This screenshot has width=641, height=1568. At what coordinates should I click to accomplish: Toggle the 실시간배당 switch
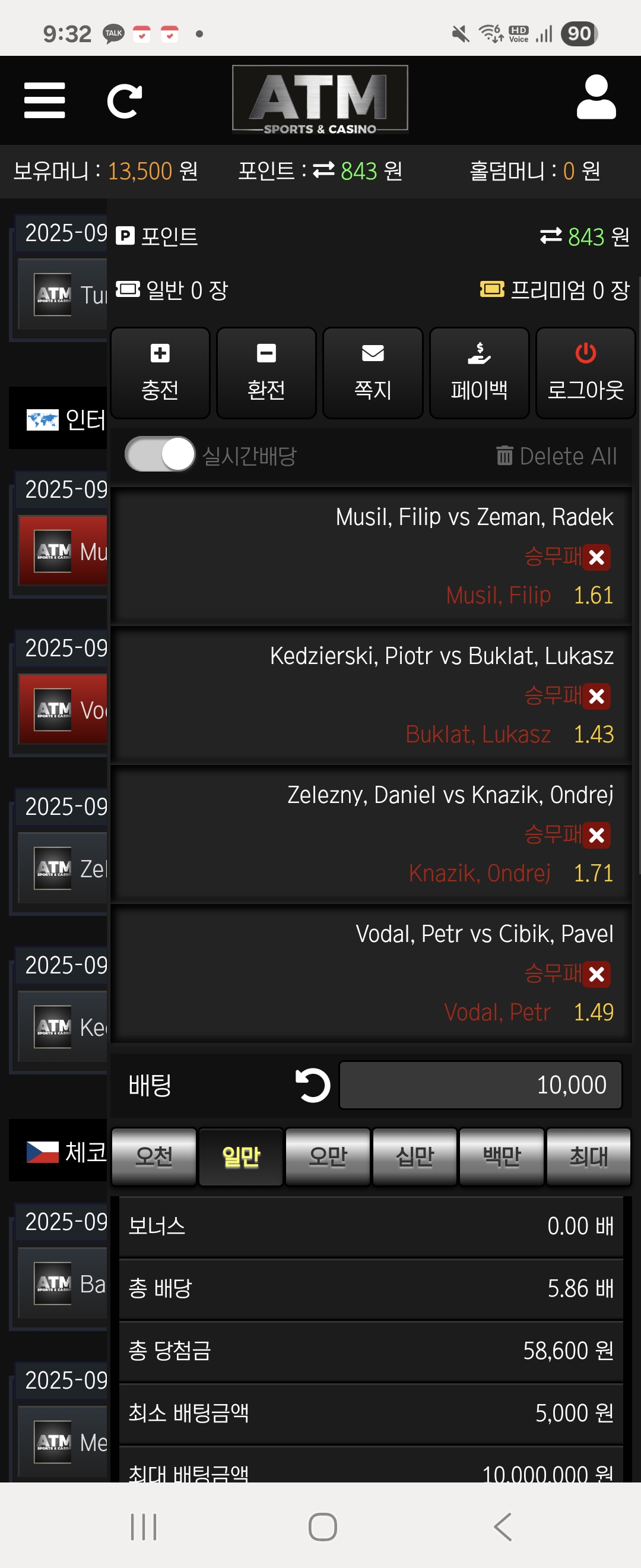[160, 454]
